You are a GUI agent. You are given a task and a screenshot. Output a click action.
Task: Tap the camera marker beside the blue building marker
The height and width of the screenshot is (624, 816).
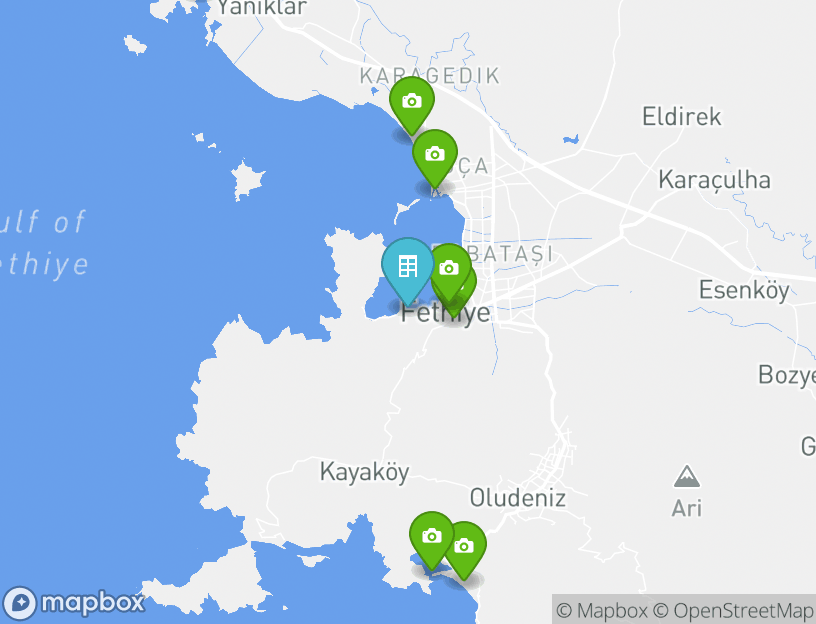tap(449, 268)
